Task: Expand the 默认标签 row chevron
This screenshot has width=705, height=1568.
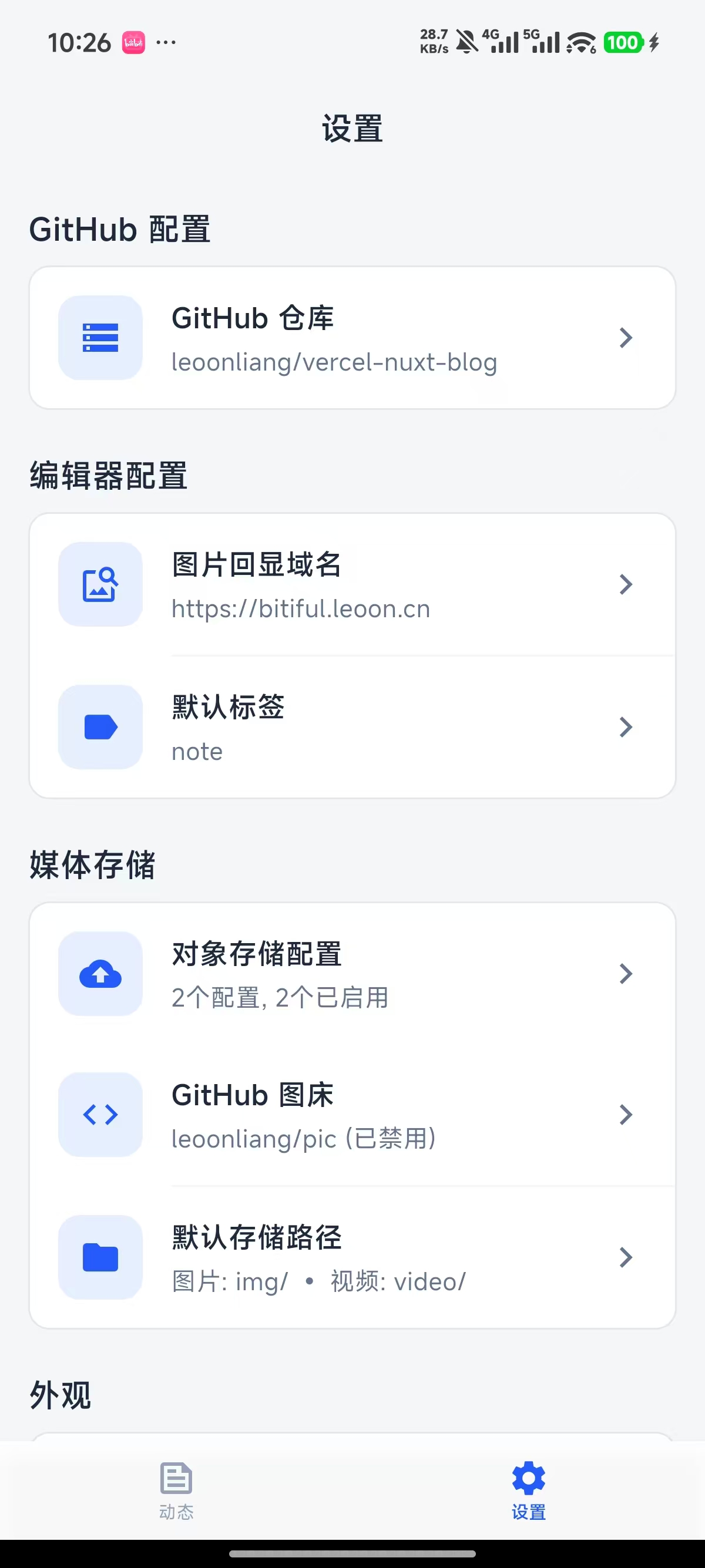Action: click(x=626, y=727)
